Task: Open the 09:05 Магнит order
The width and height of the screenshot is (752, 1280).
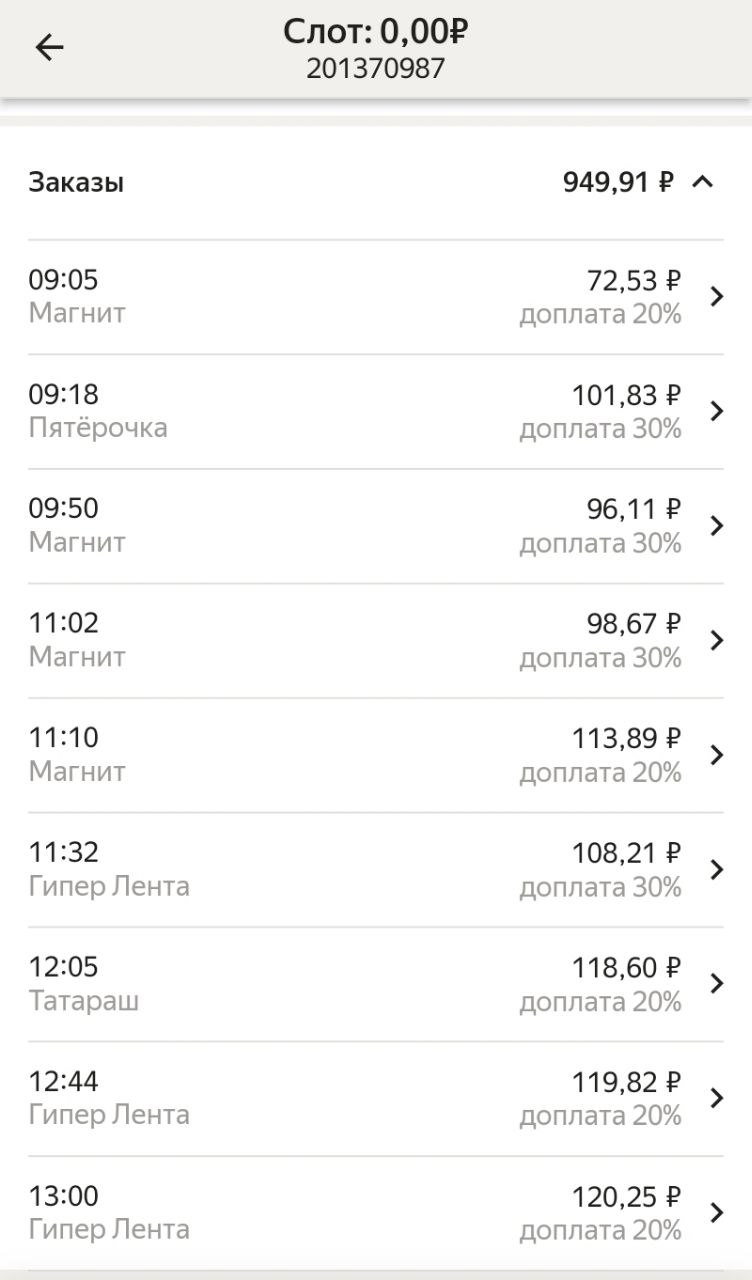Action: point(375,297)
